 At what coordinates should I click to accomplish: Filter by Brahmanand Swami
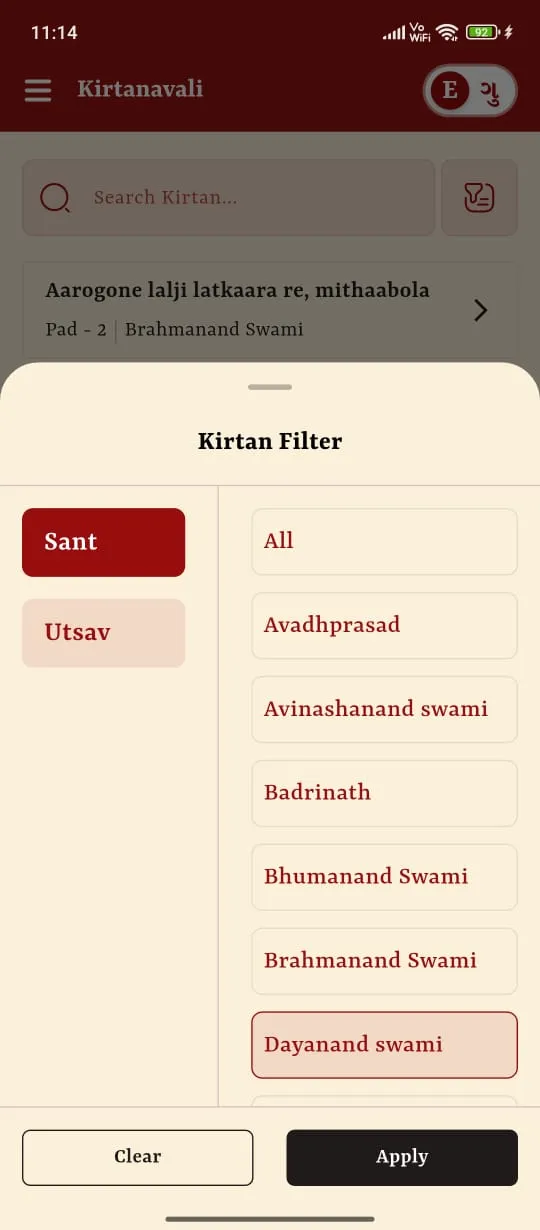click(384, 961)
